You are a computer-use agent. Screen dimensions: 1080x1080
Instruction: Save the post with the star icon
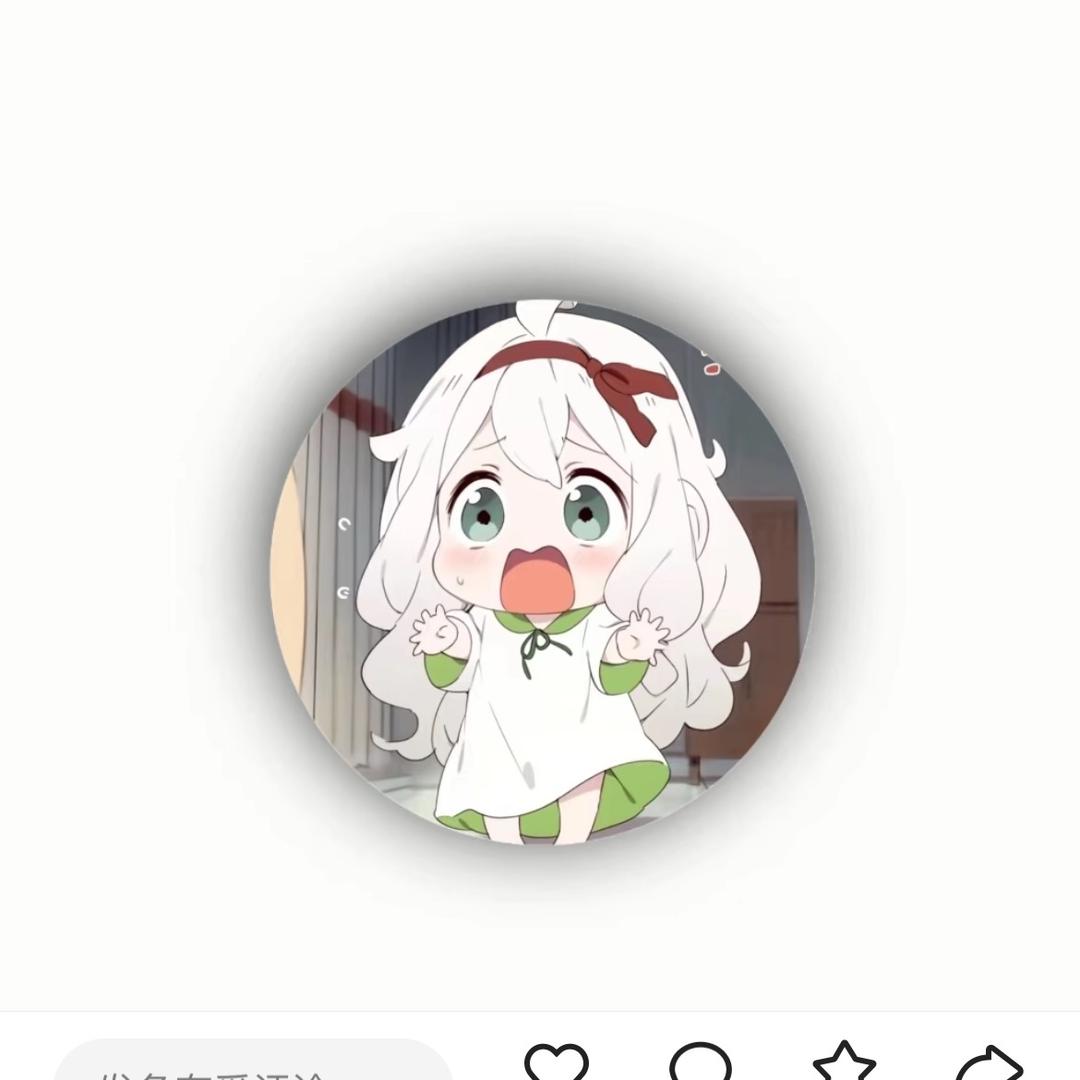tap(844, 1061)
